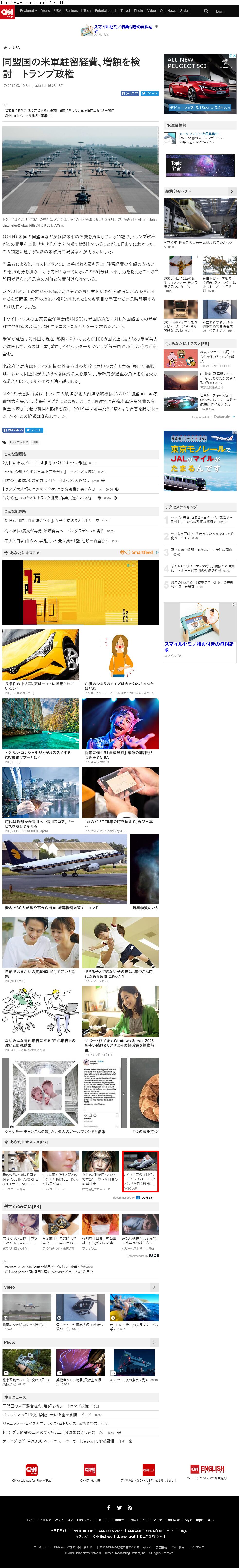Open the USA breadcrumb link

pyautogui.click(x=17, y=48)
